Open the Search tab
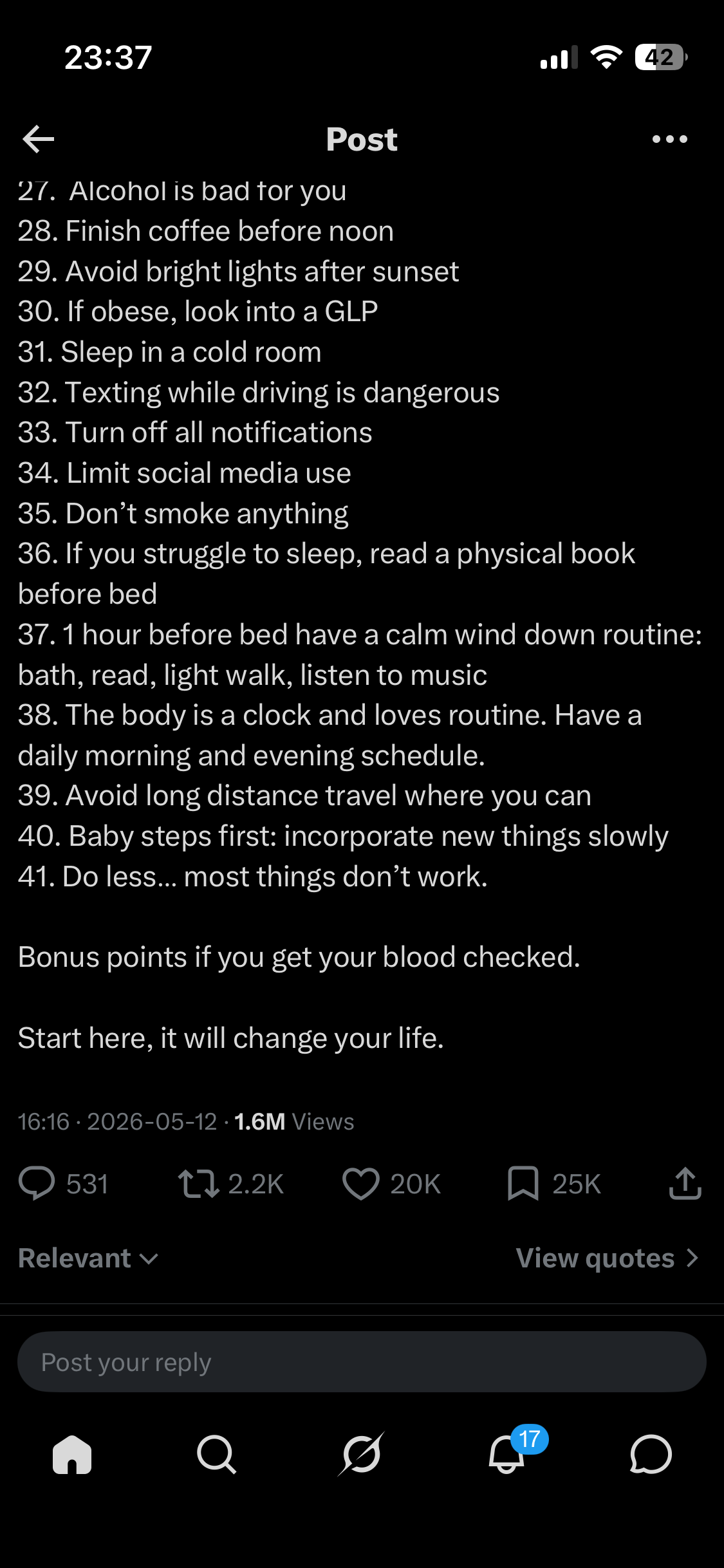The width and height of the screenshot is (724, 1568). point(216,1455)
